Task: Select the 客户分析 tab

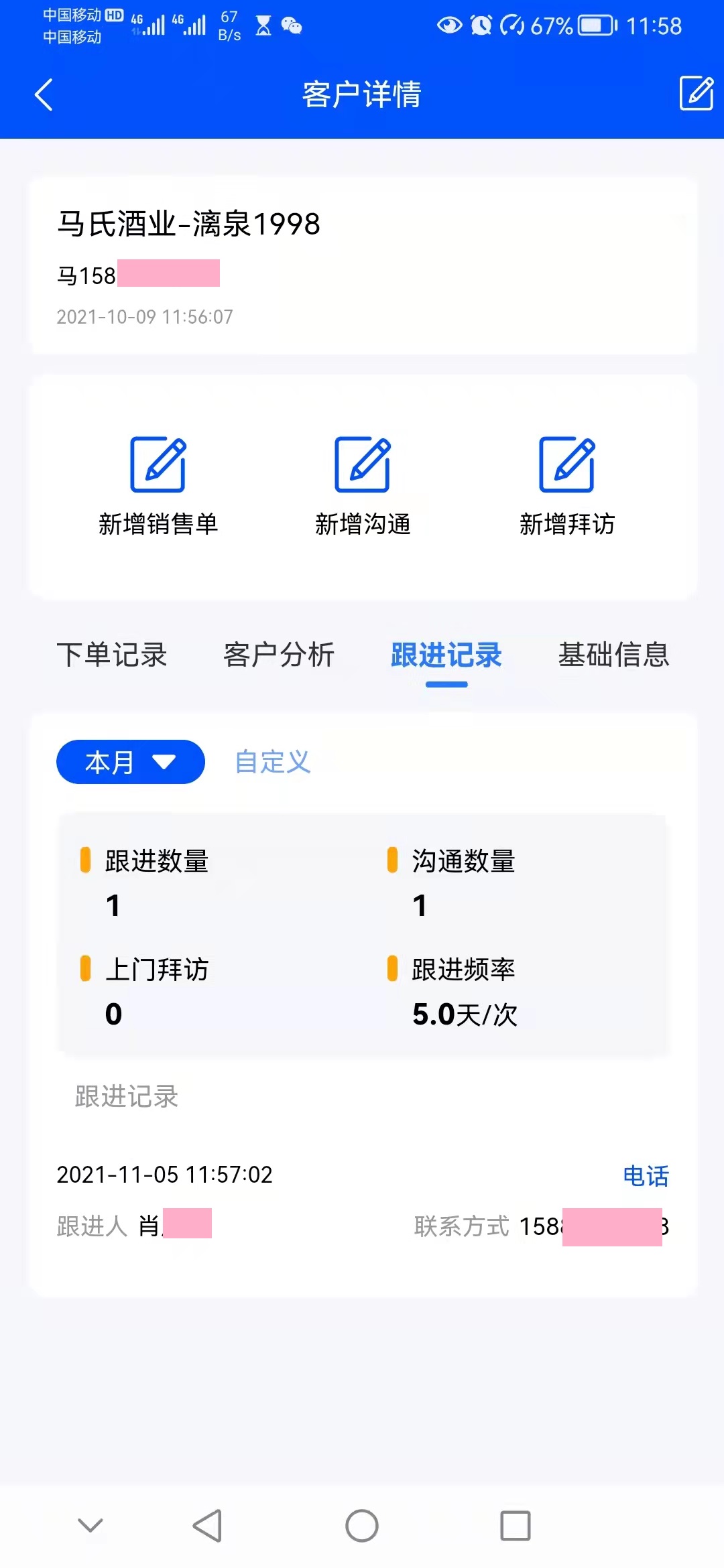Action: point(279,656)
